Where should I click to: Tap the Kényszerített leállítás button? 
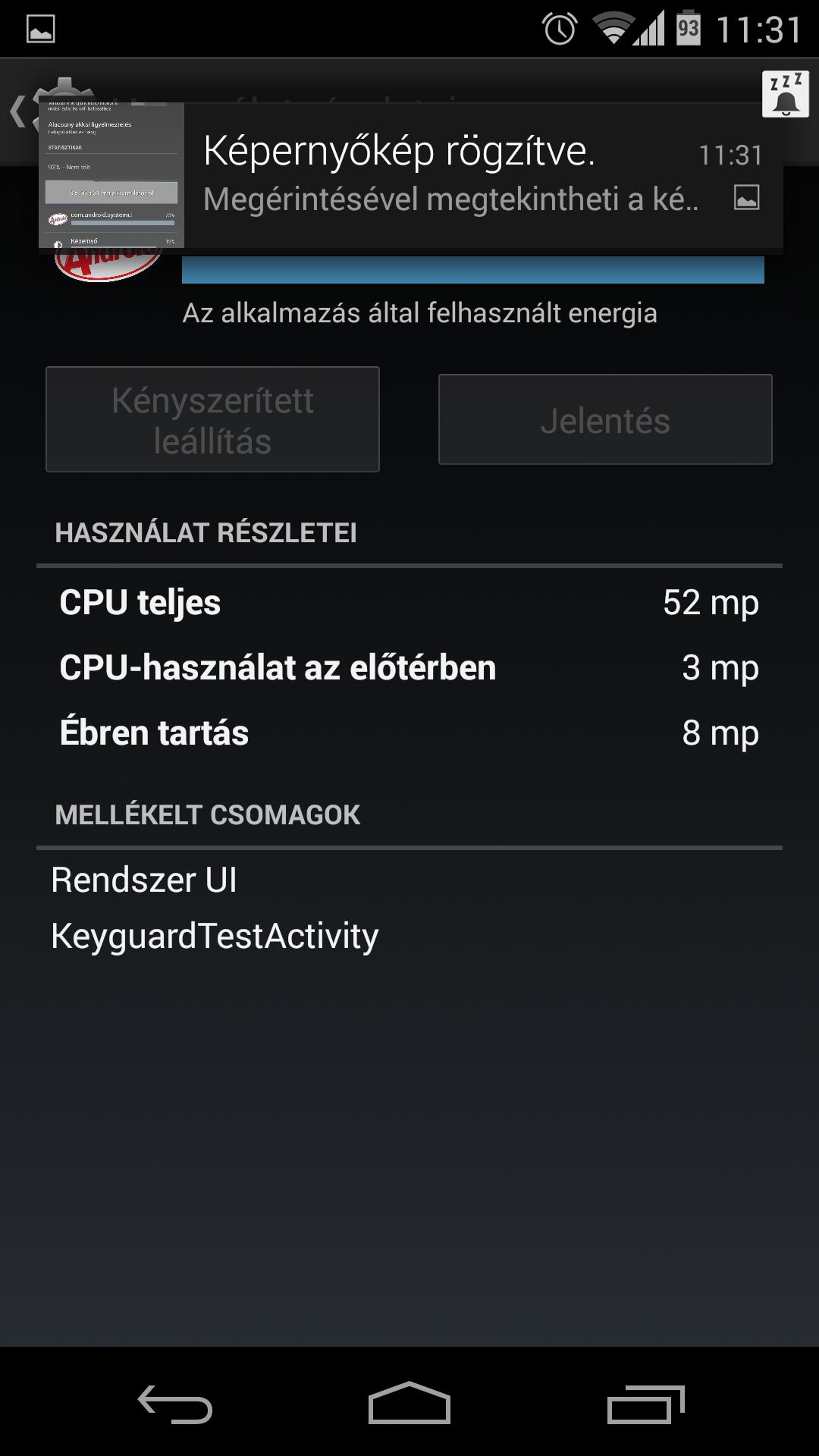[212, 420]
